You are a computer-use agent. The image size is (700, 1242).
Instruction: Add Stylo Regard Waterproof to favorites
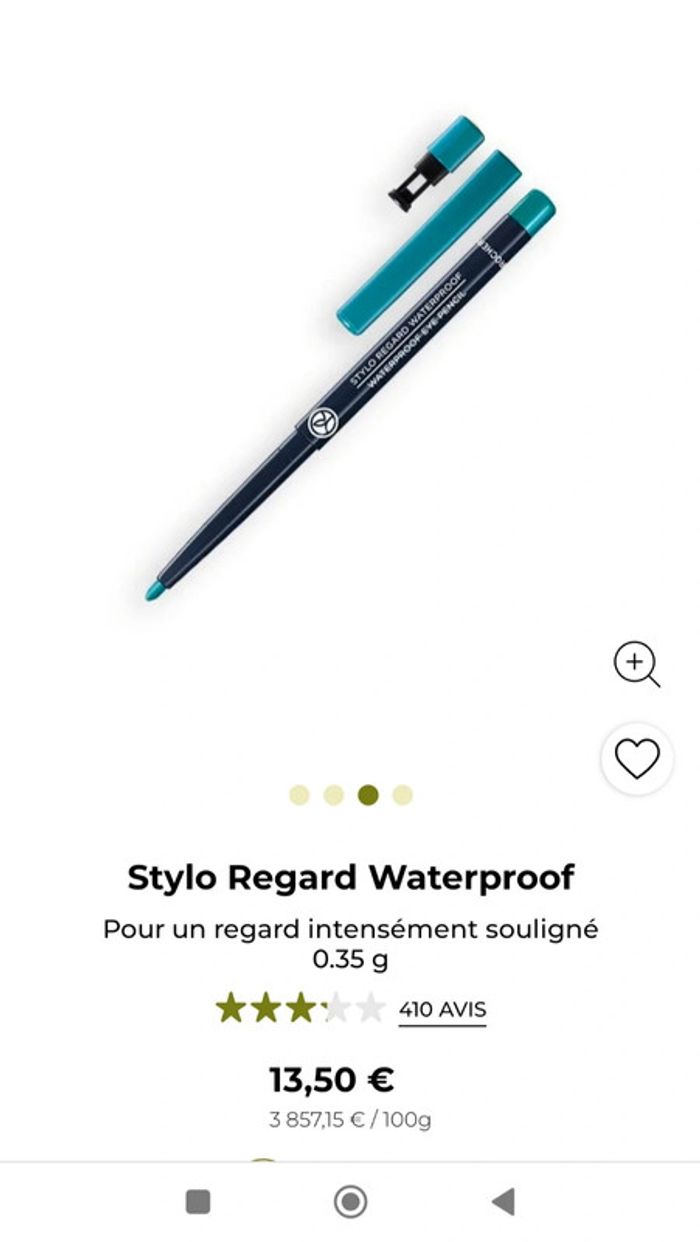click(x=637, y=759)
